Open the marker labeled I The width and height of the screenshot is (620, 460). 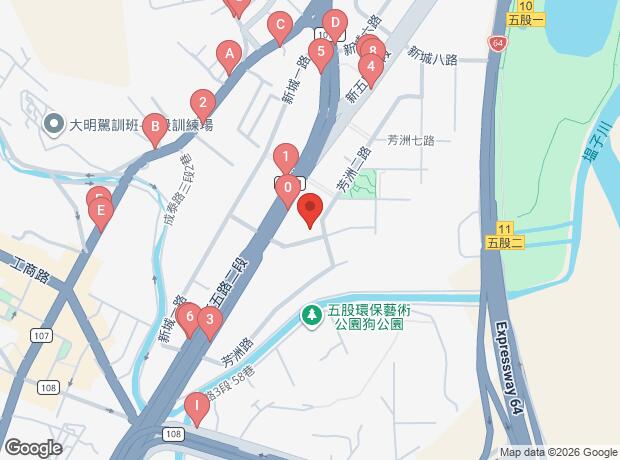[198, 406]
